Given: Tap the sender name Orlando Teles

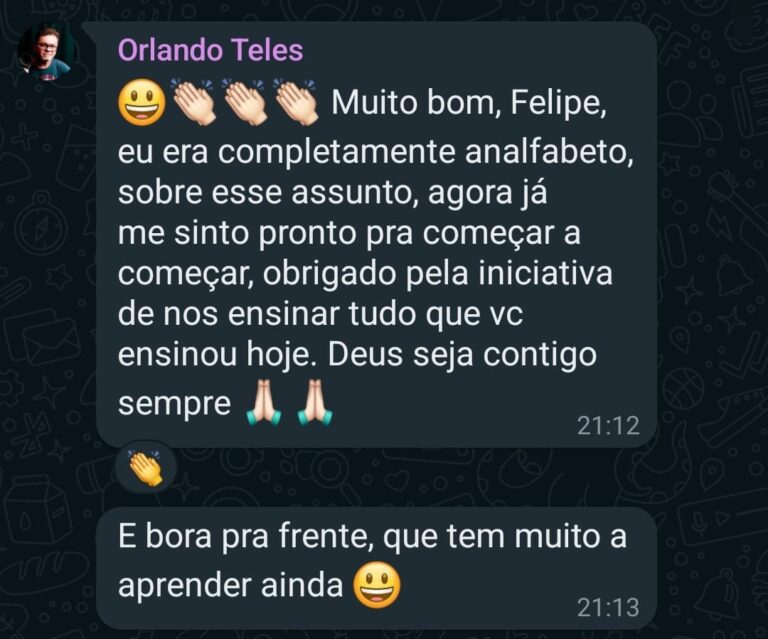Looking at the screenshot, I should 210,50.
